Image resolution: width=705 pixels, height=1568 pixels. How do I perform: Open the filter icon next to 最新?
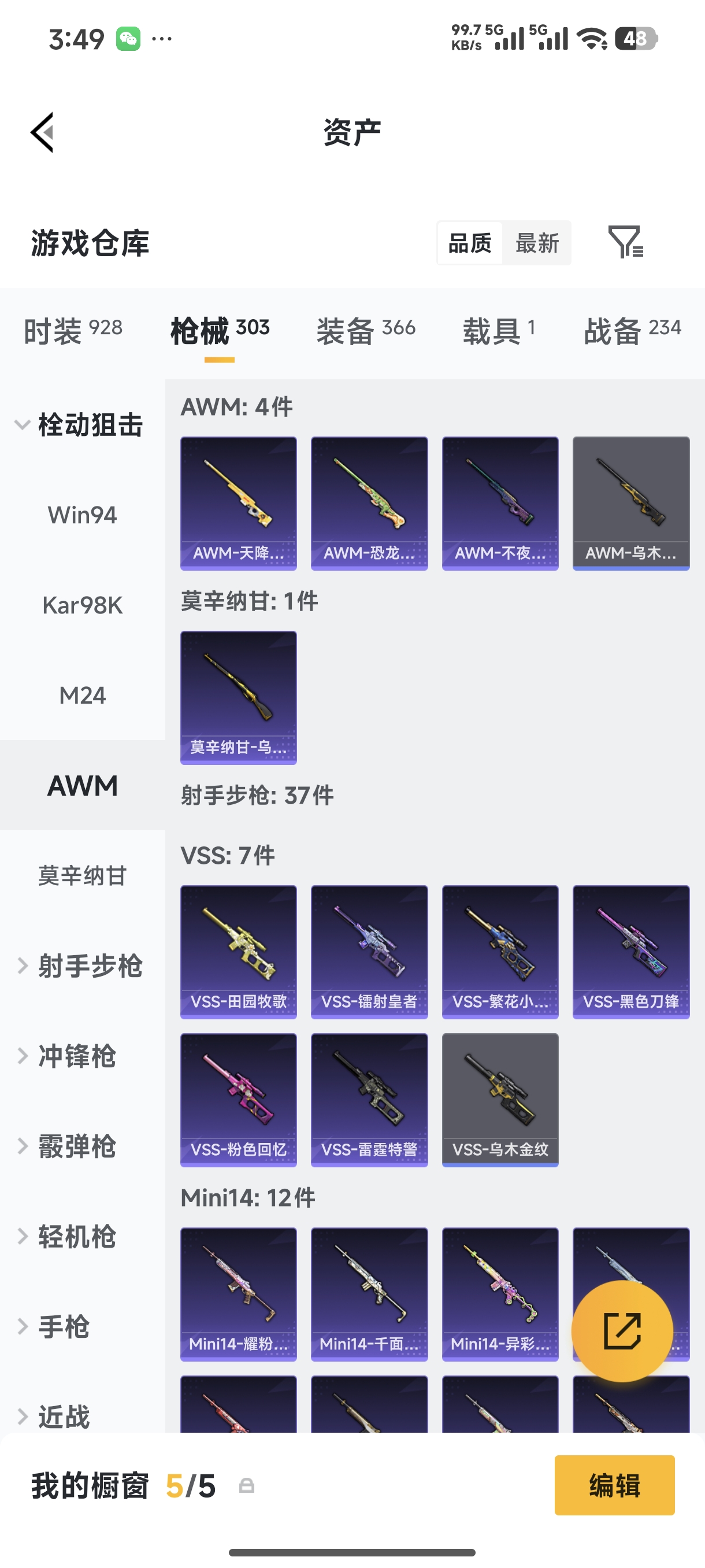(625, 242)
